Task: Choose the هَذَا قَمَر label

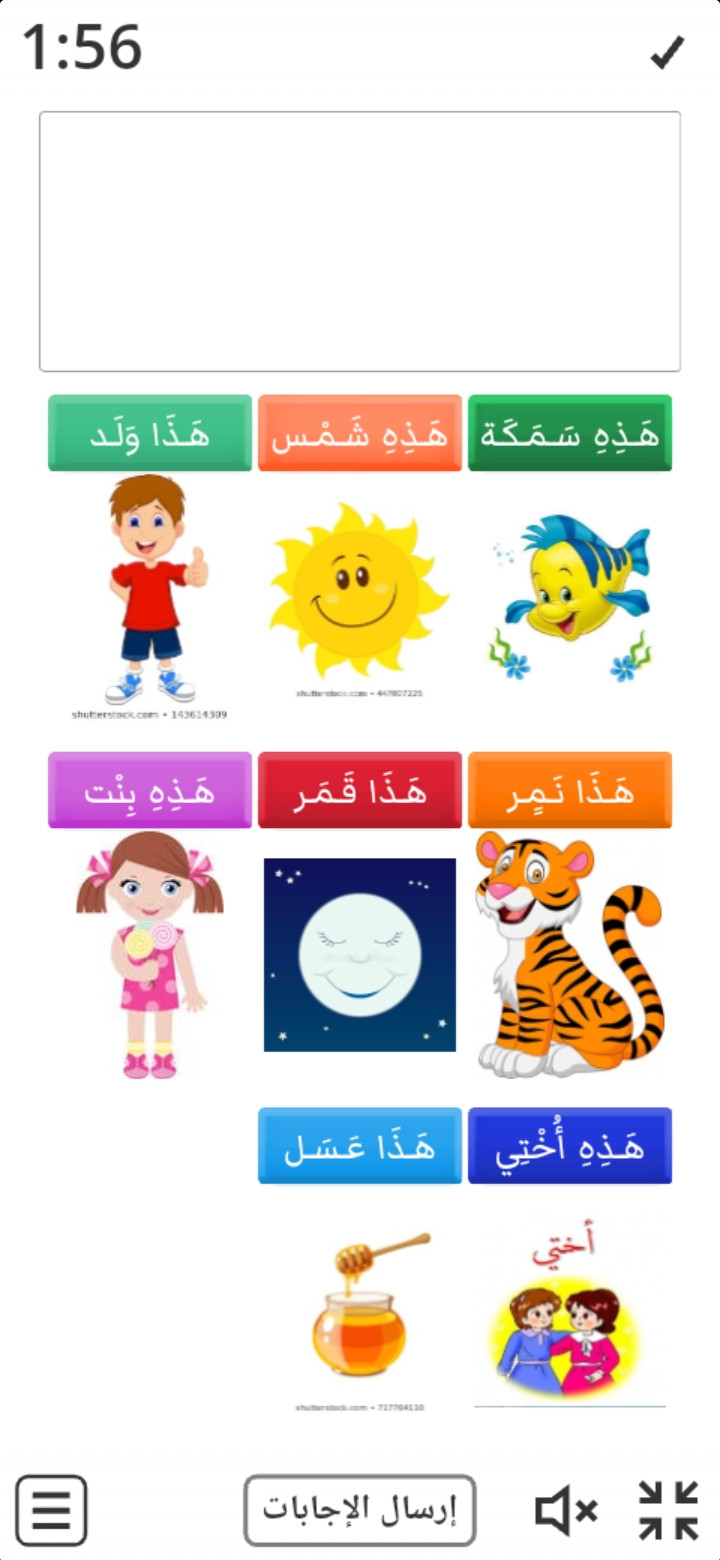Action: [360, 790]
